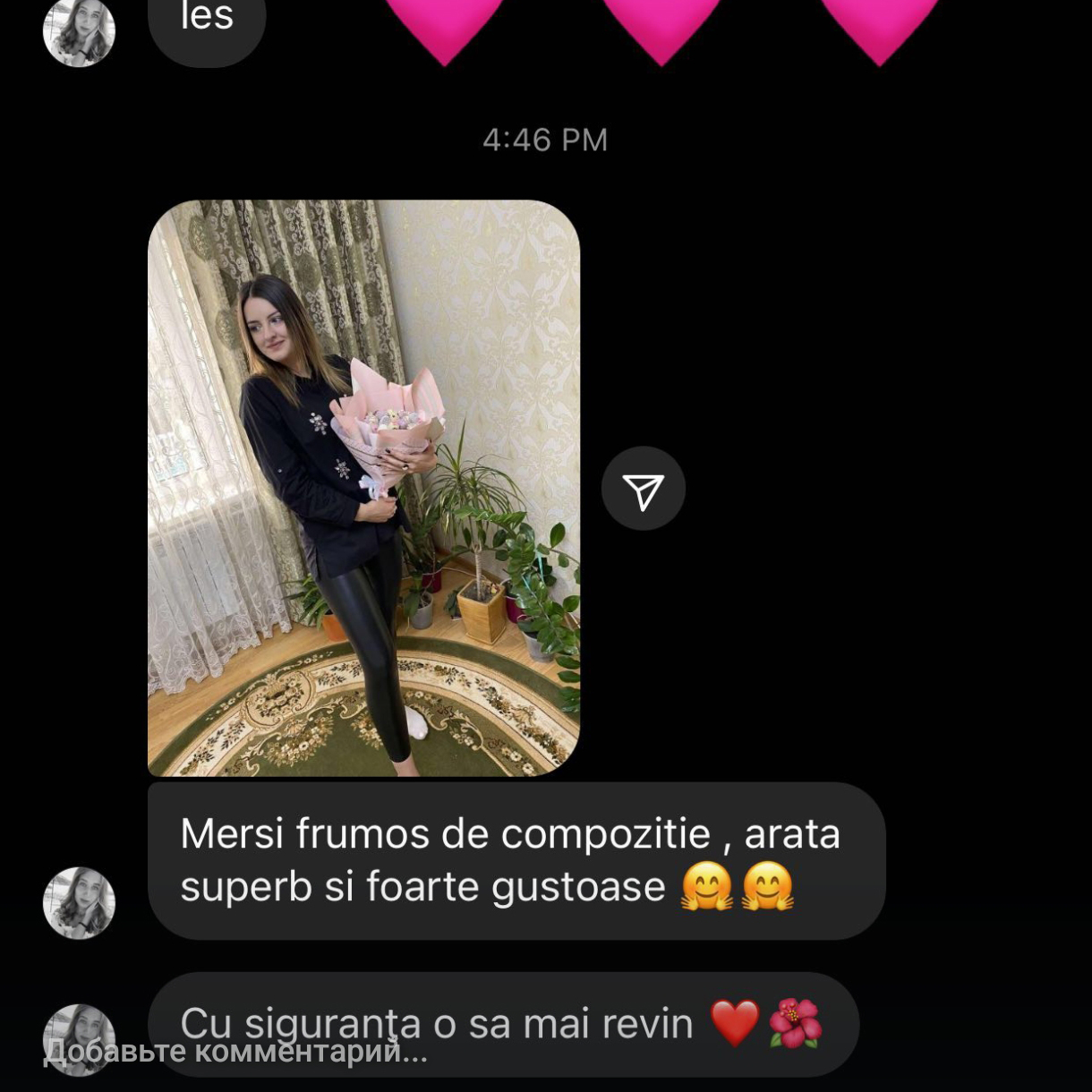Tap the share arrow beside the photo message
Image resolution: width=1092 pixels, height=1092 pixels.
(x=643, y=489)
